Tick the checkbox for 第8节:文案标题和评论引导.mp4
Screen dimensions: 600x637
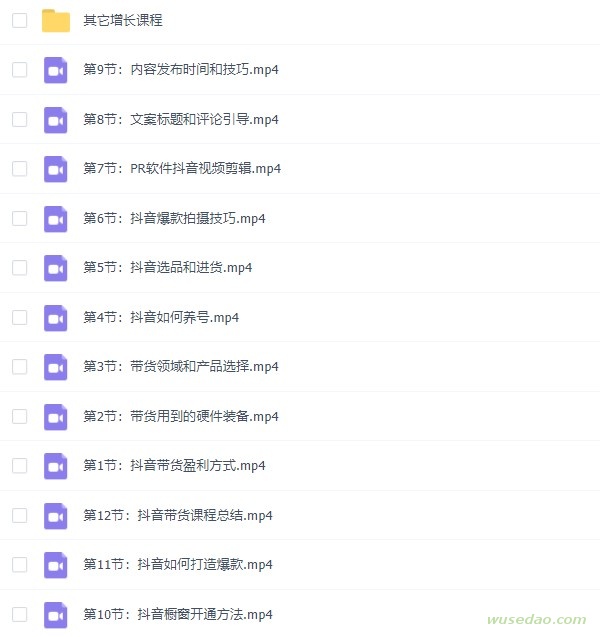point(19,119)
